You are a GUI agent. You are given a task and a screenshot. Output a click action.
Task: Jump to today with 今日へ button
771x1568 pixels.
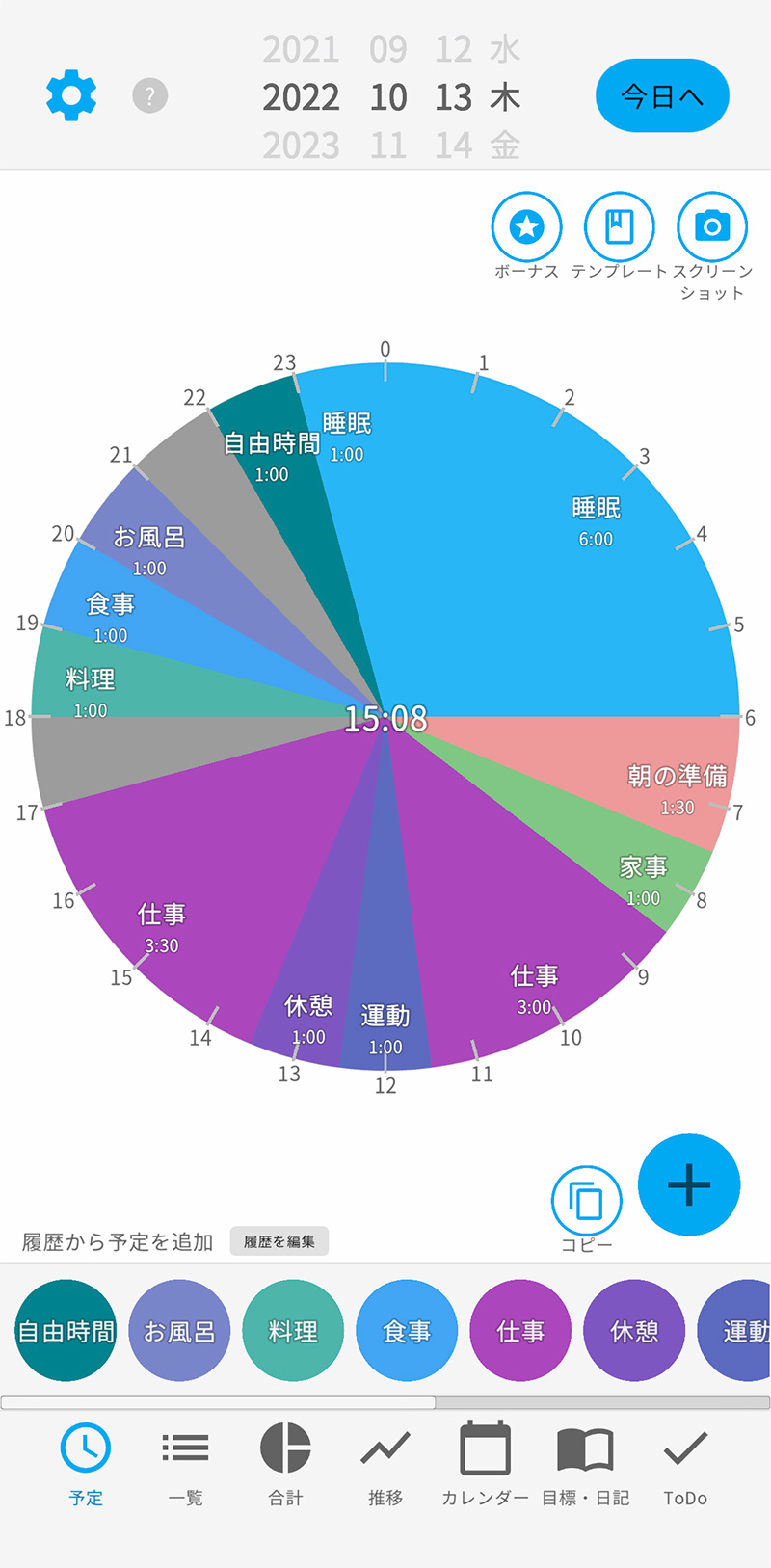(x=662, y=95)
